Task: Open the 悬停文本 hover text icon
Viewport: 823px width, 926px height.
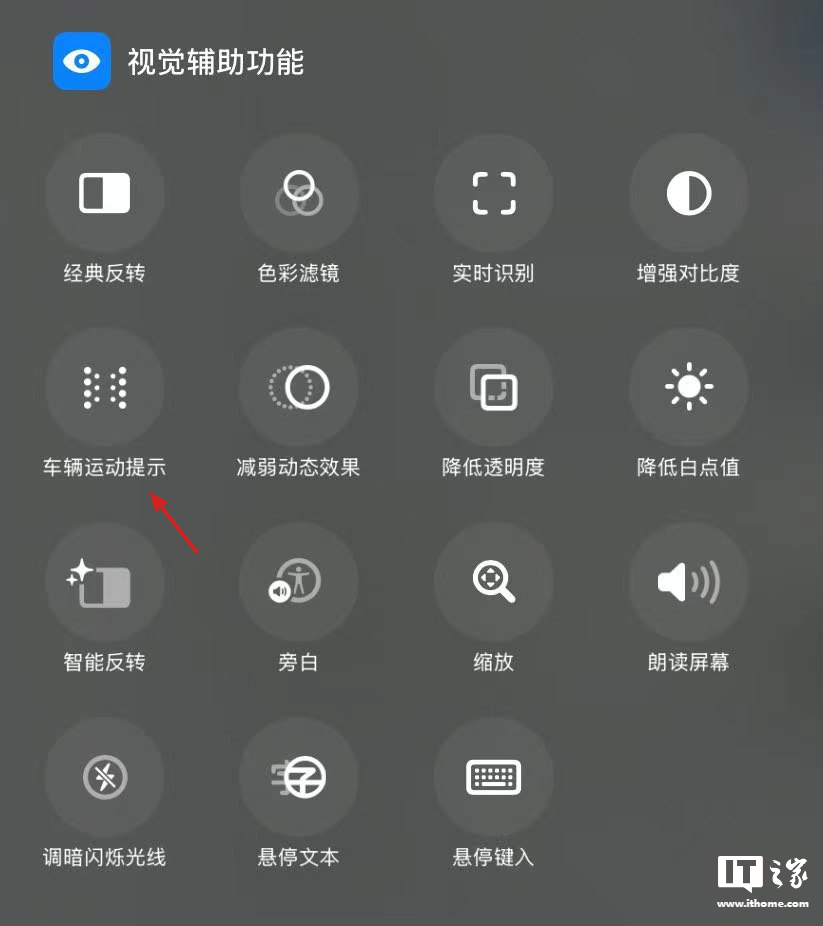Action: click(299, 777)
